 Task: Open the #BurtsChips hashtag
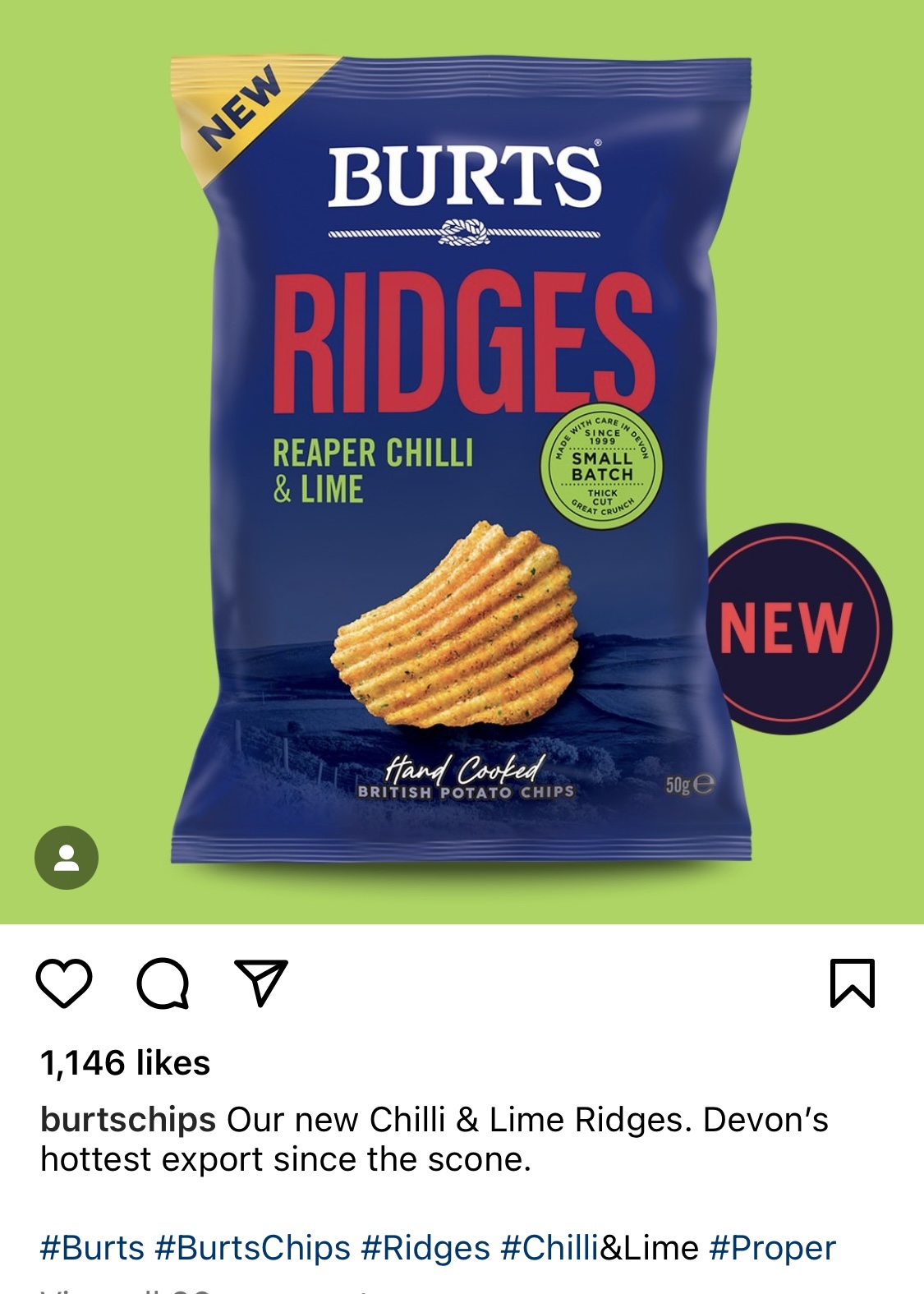click(x=252, y=1248)
